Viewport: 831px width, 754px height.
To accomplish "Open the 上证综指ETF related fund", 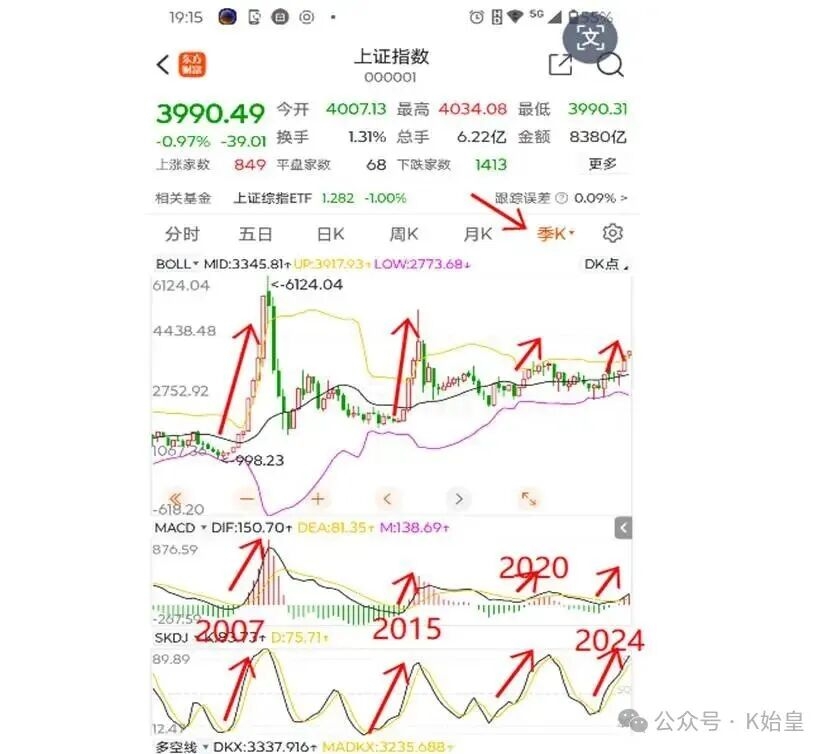I will 275,198.
